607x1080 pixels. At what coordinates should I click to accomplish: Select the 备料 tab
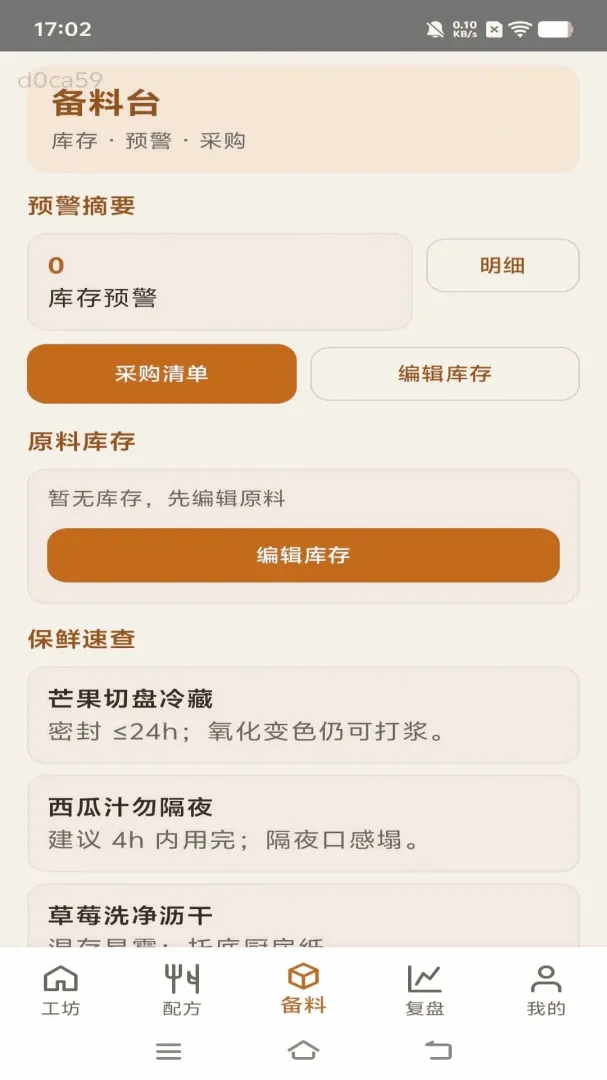pos(303,989)
